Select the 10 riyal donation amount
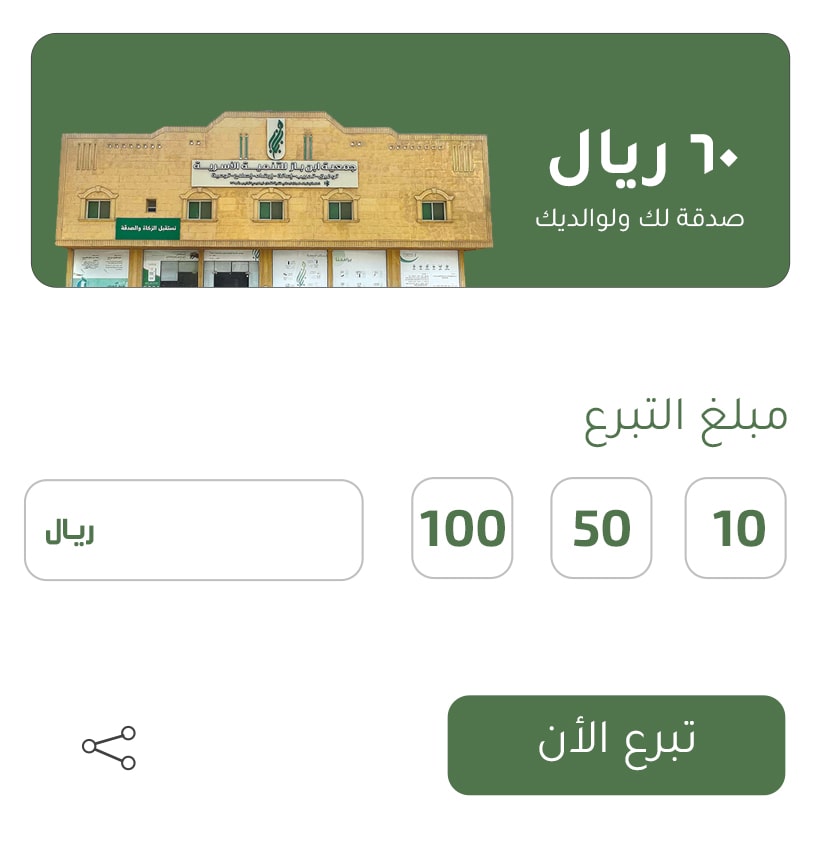 pyautogui.click(x=736, y=528)
